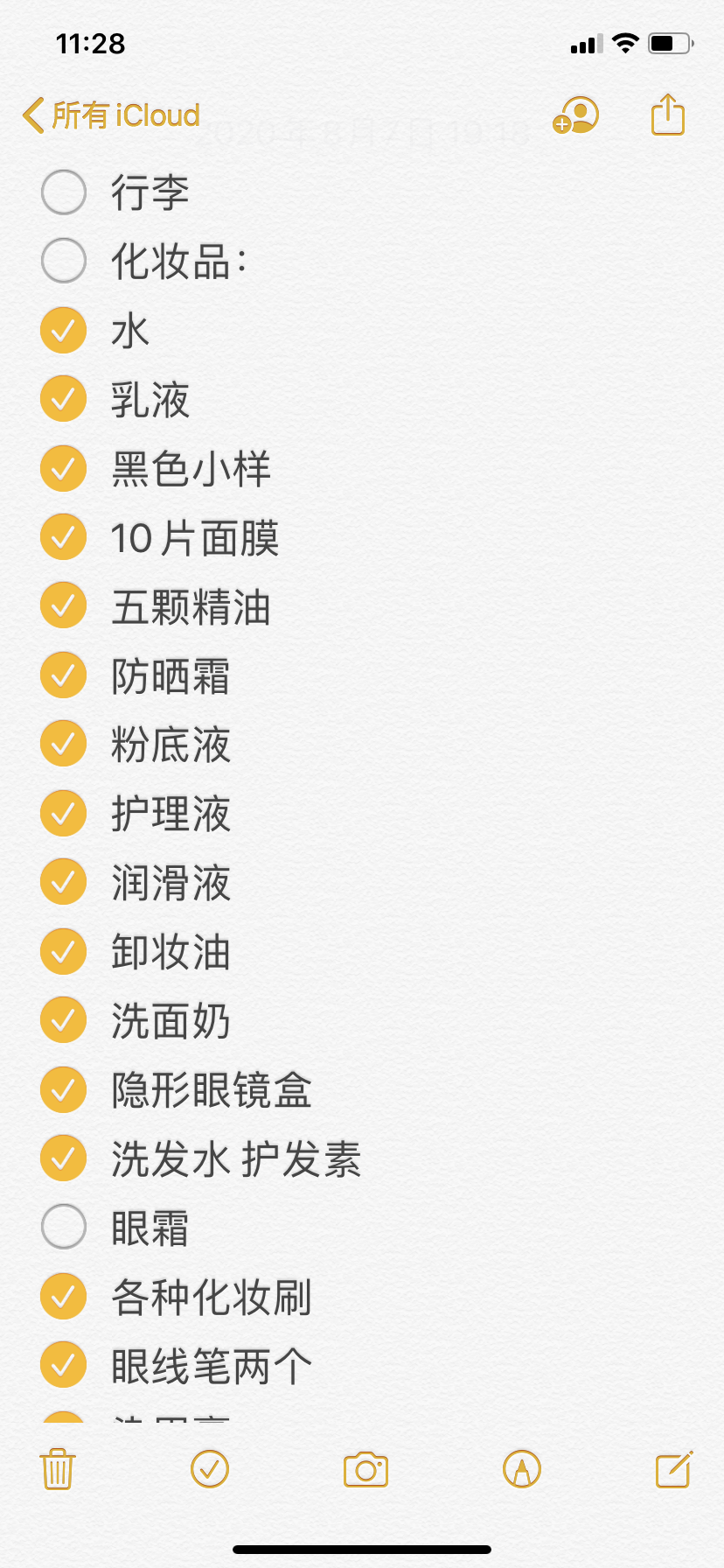Image resolution: width=724 pixels, height=1568 pixels.
Task: Uncheck the 隐形眼镜盒 item
Action: [64, 1089]
